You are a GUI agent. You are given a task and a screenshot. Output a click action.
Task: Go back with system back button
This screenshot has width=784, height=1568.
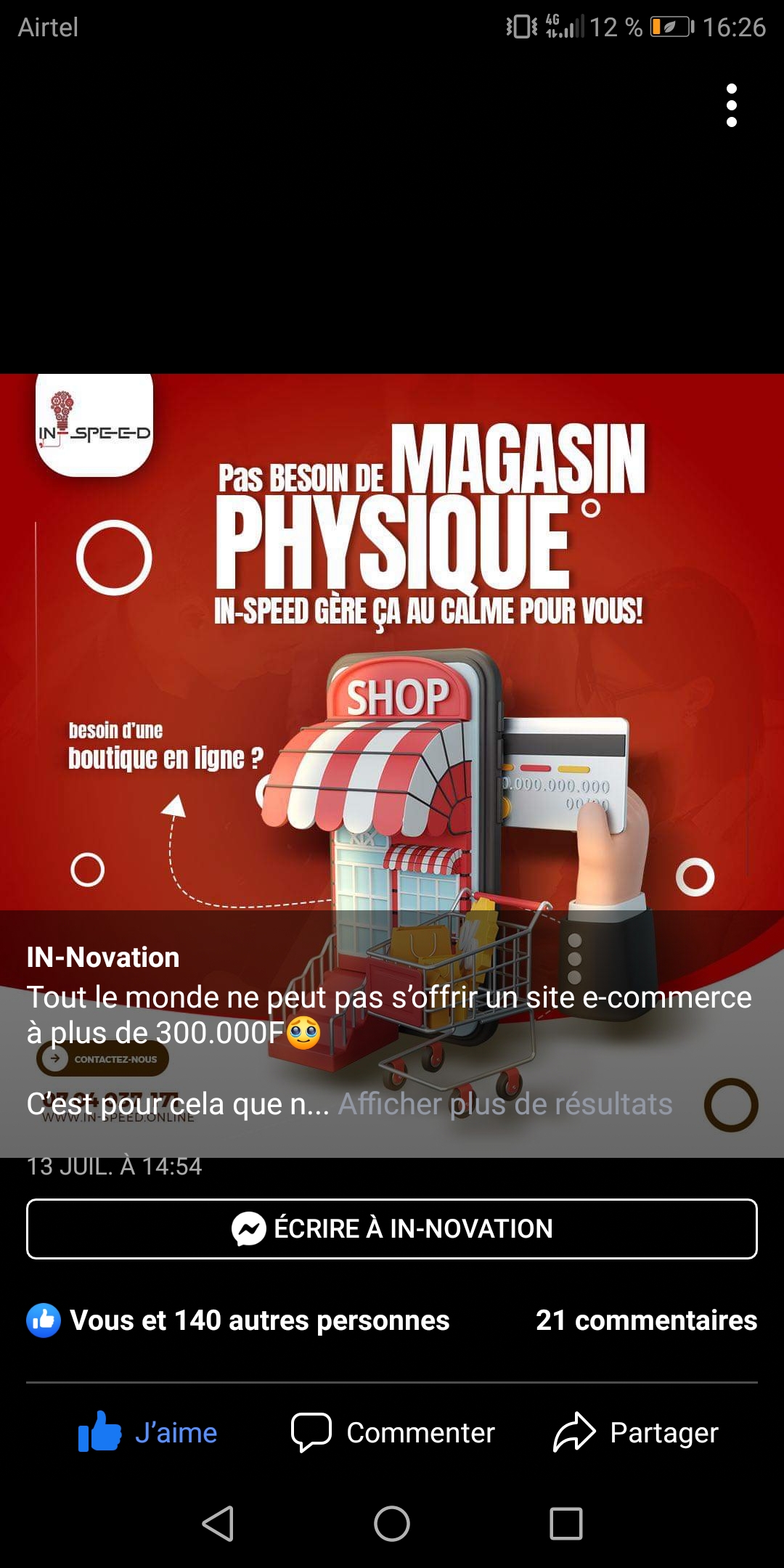coord(218,1523)
